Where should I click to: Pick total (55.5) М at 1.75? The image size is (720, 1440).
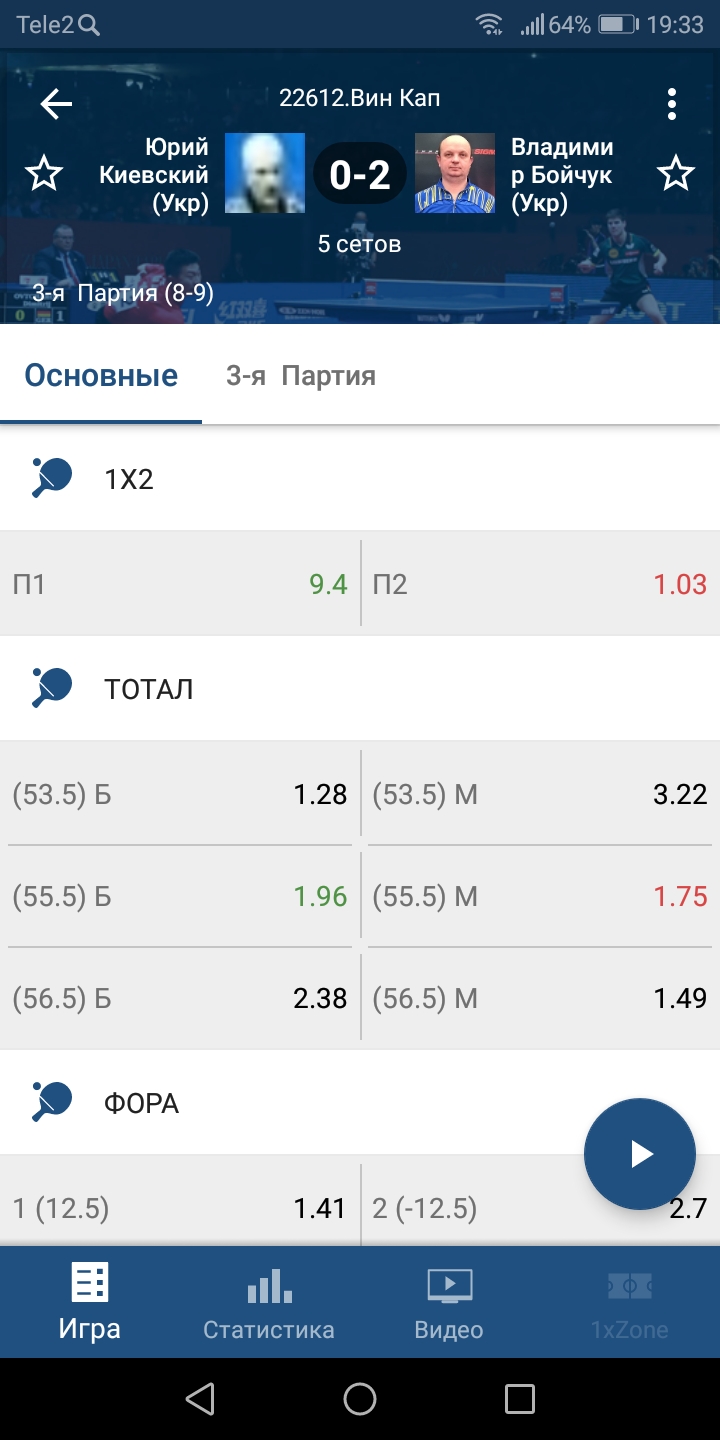pos(540,896)
